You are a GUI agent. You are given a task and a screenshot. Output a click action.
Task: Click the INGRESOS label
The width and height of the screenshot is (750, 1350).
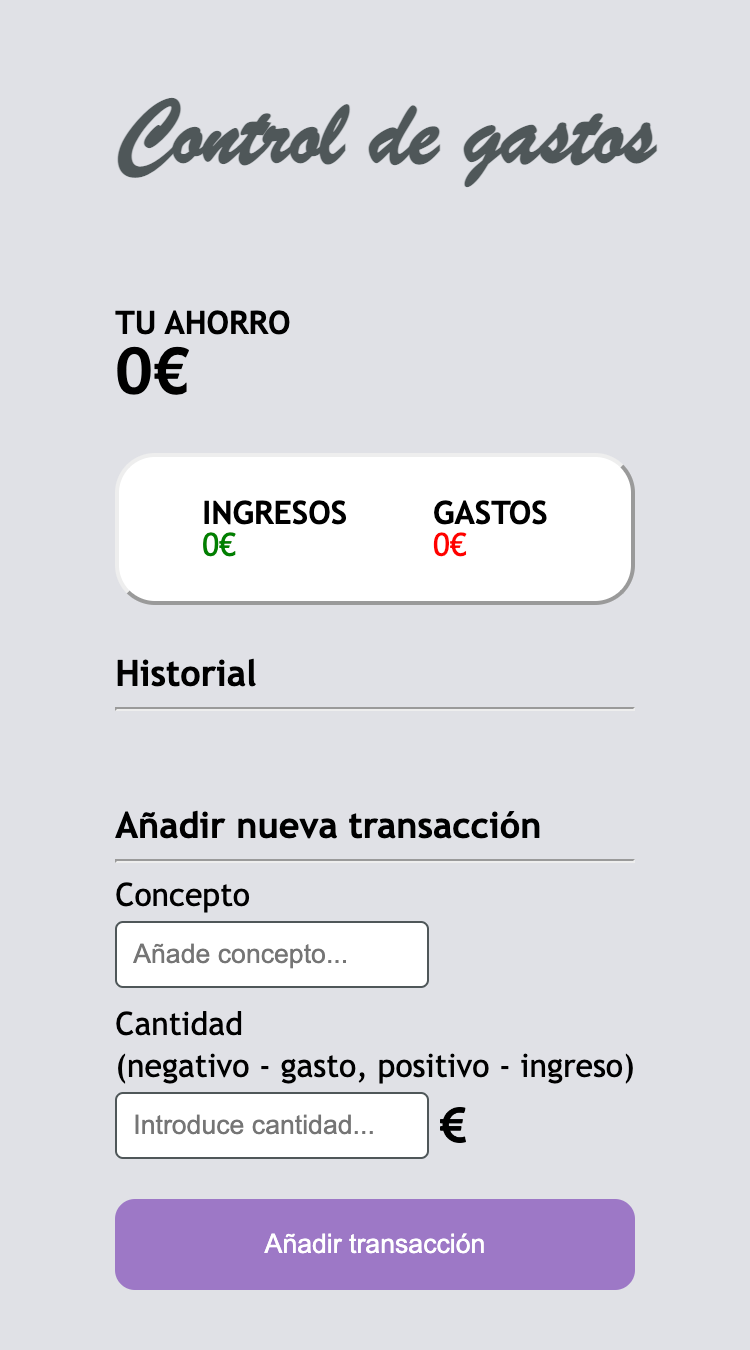click(273, 513)
